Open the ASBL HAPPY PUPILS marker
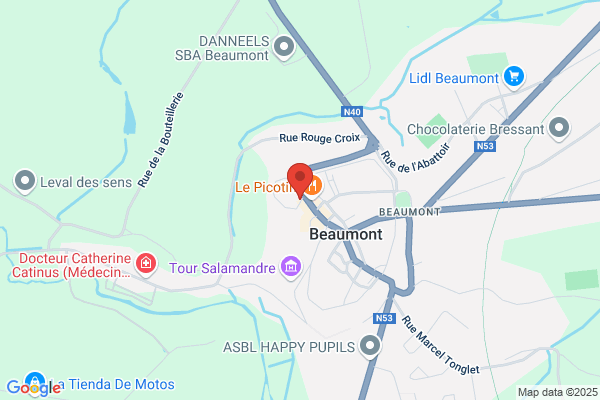 (x=370, y=346)
